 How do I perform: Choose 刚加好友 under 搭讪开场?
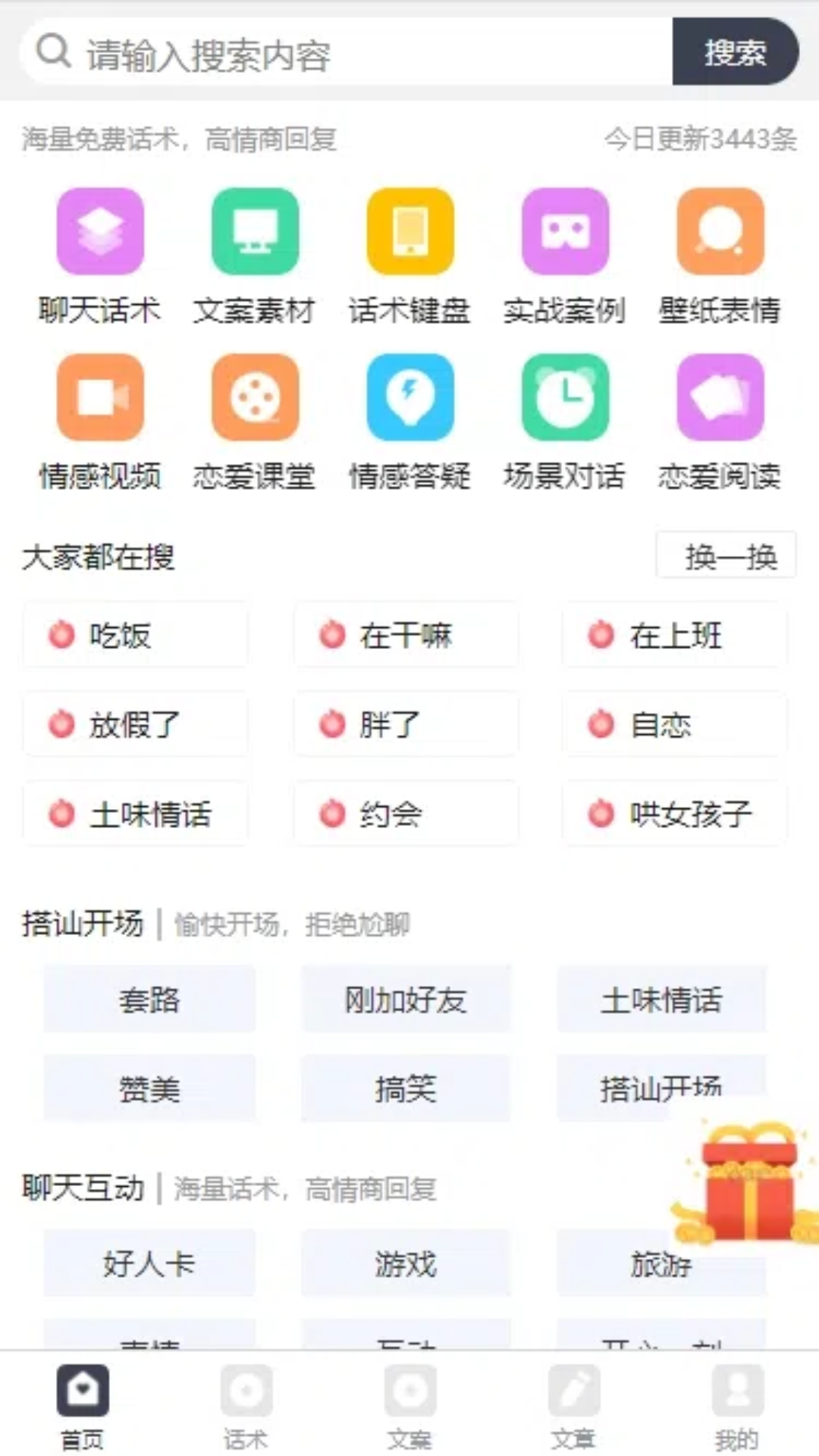406,1001
